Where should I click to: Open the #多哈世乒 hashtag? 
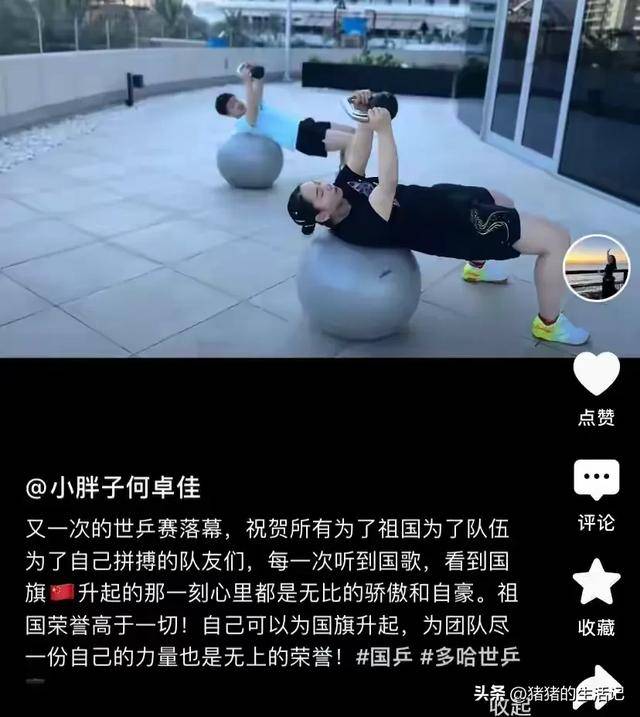tap(470, 657)
